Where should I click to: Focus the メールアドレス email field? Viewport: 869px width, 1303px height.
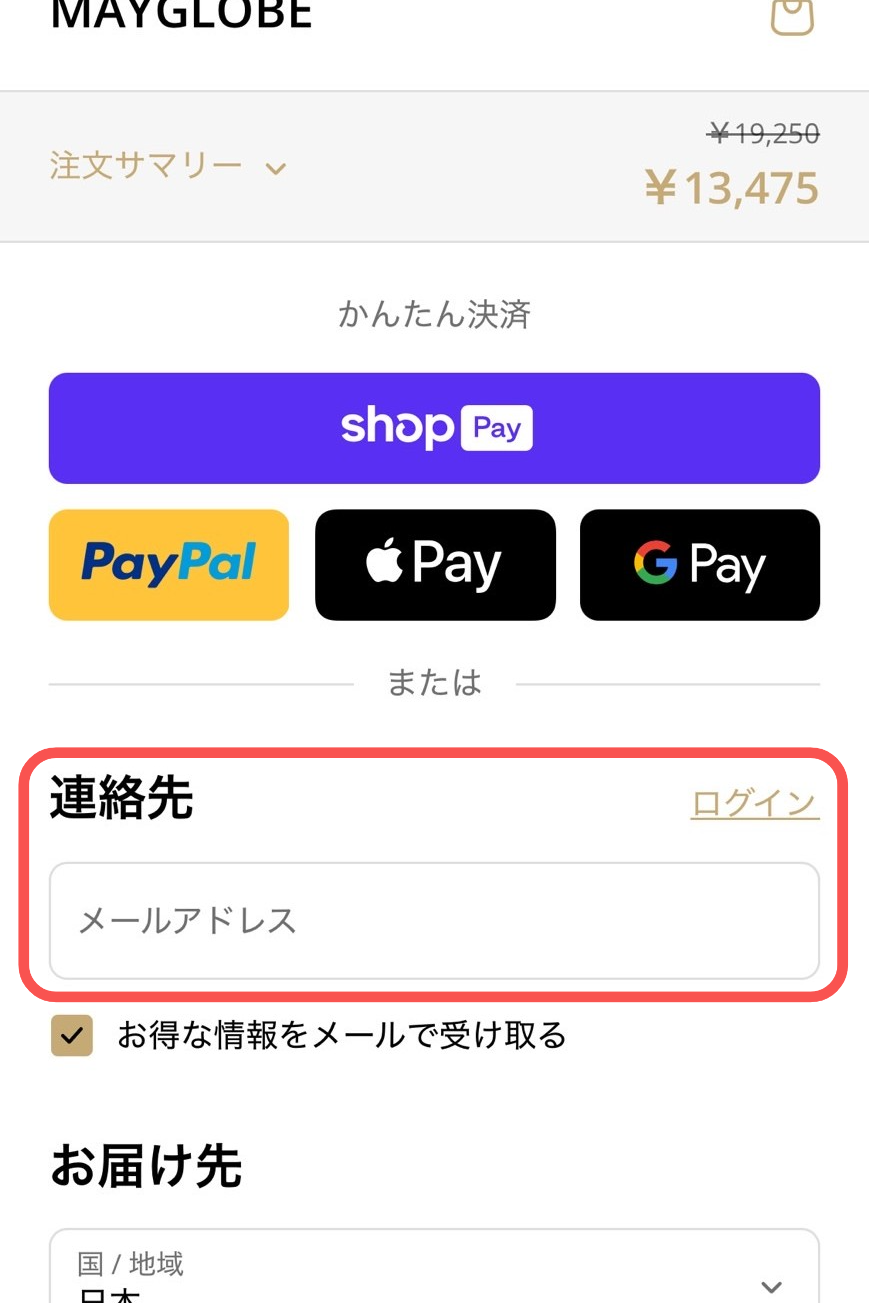pyautogui.click(x=434, y=920)
